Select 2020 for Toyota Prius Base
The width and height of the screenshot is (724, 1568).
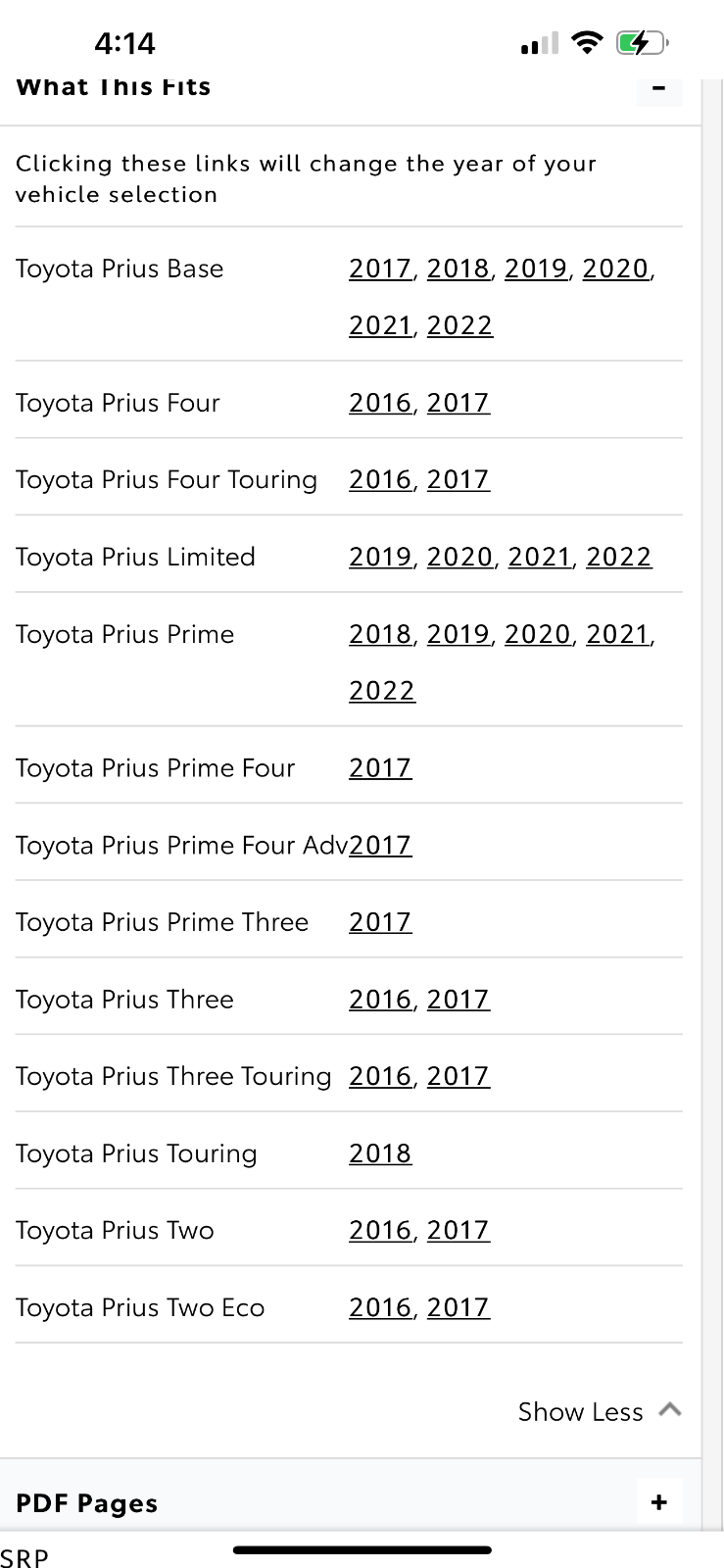616,269
